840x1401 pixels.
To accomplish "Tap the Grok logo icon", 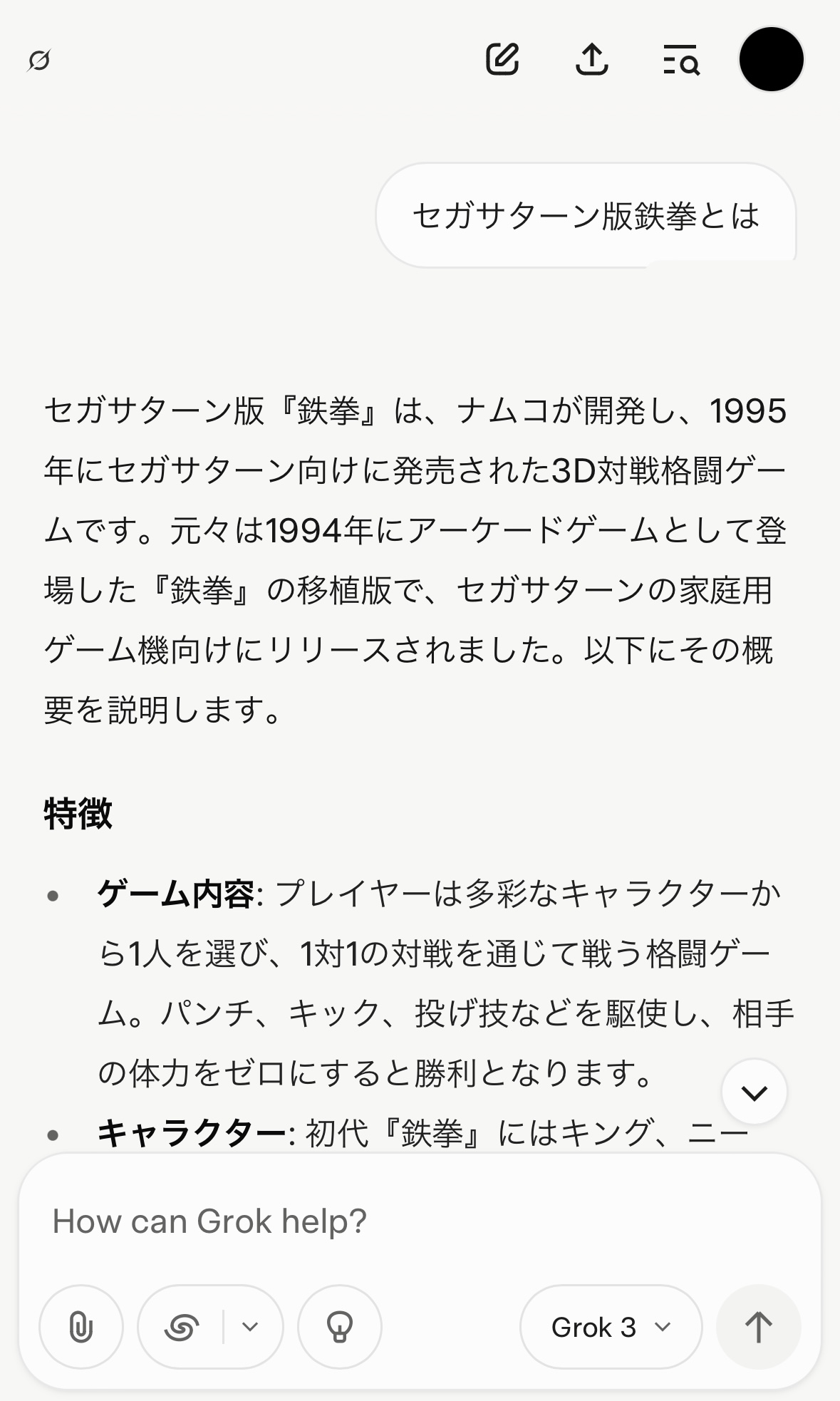I will [39, 61].
